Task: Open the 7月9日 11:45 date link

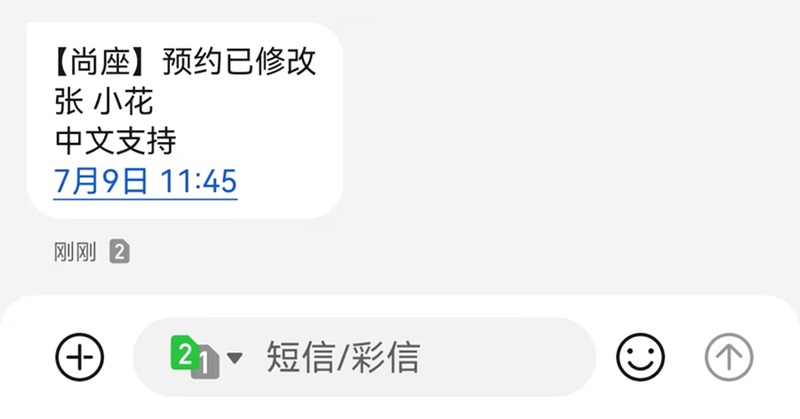Action: [145, 181]
